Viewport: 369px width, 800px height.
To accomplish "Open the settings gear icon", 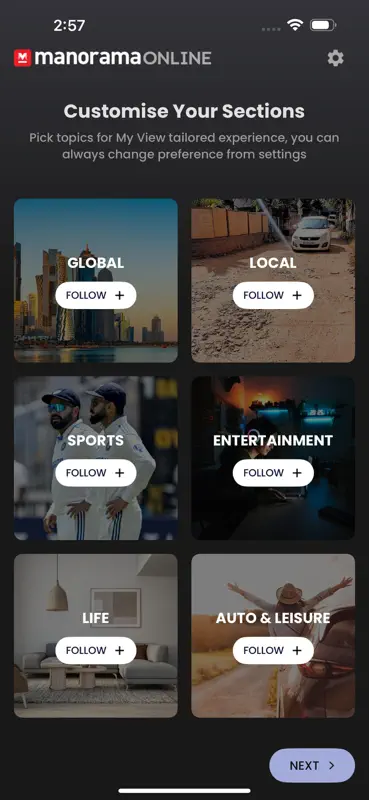I will pos(335,58).
